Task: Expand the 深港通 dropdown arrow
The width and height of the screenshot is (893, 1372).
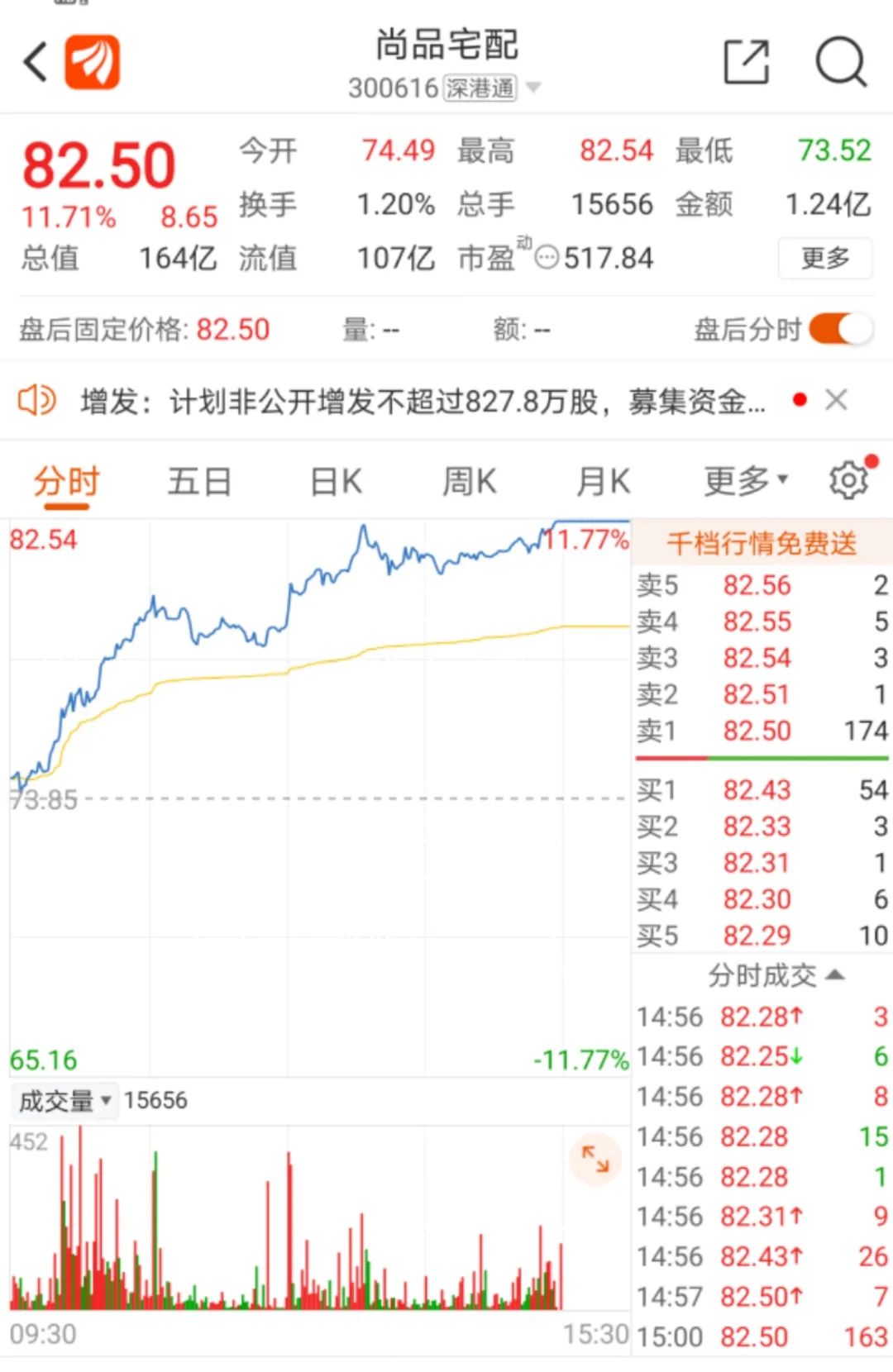Action: click(533, 88)
